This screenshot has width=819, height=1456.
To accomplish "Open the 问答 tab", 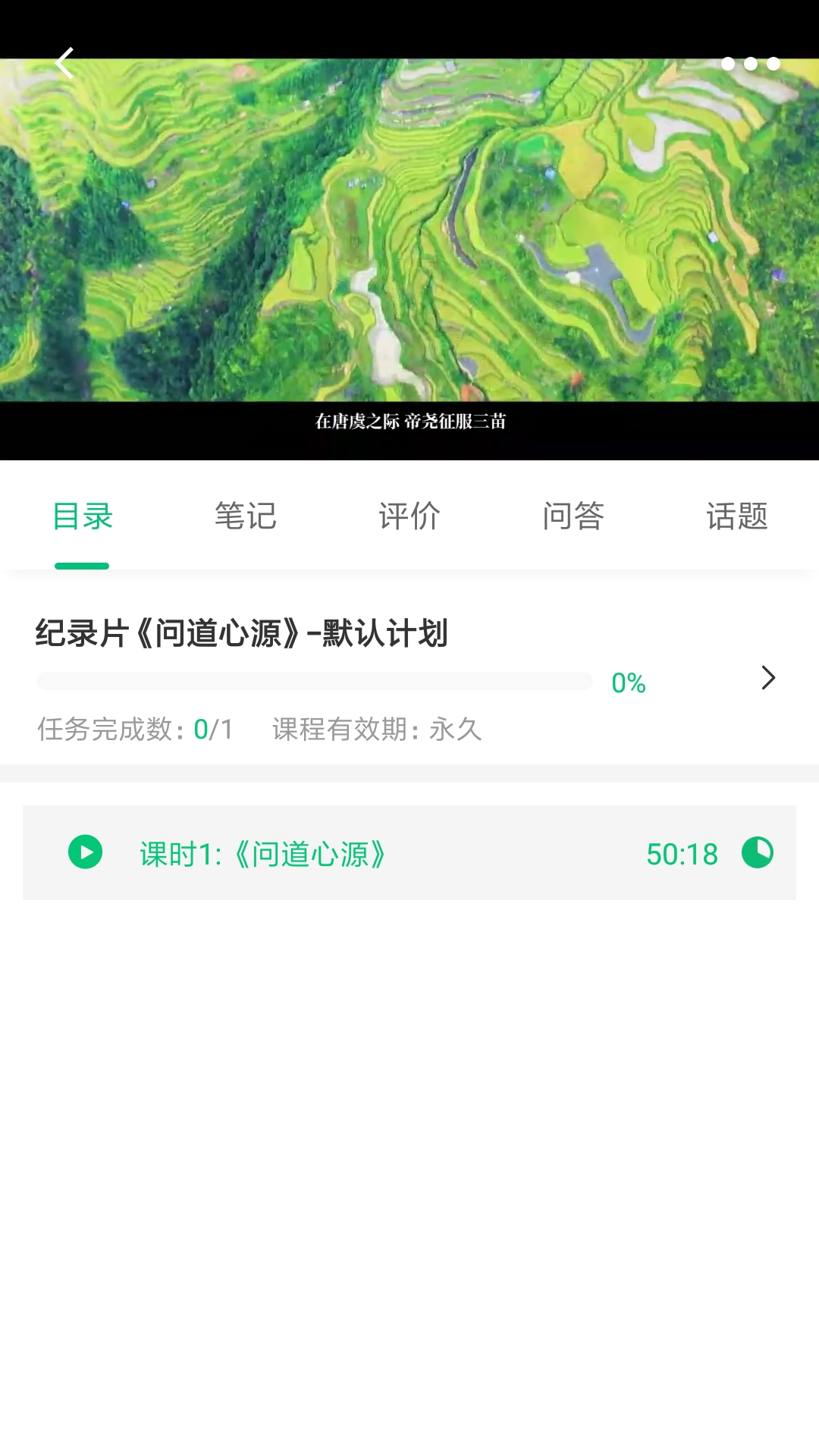I will 573,516.
